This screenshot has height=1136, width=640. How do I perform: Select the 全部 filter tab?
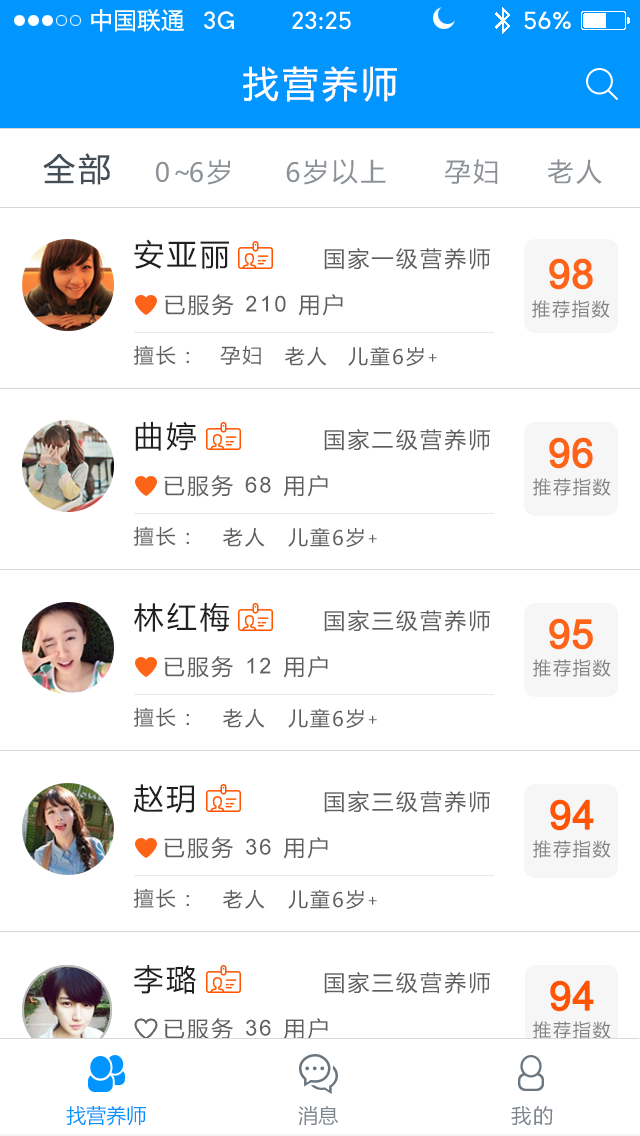tap(77, 171)
